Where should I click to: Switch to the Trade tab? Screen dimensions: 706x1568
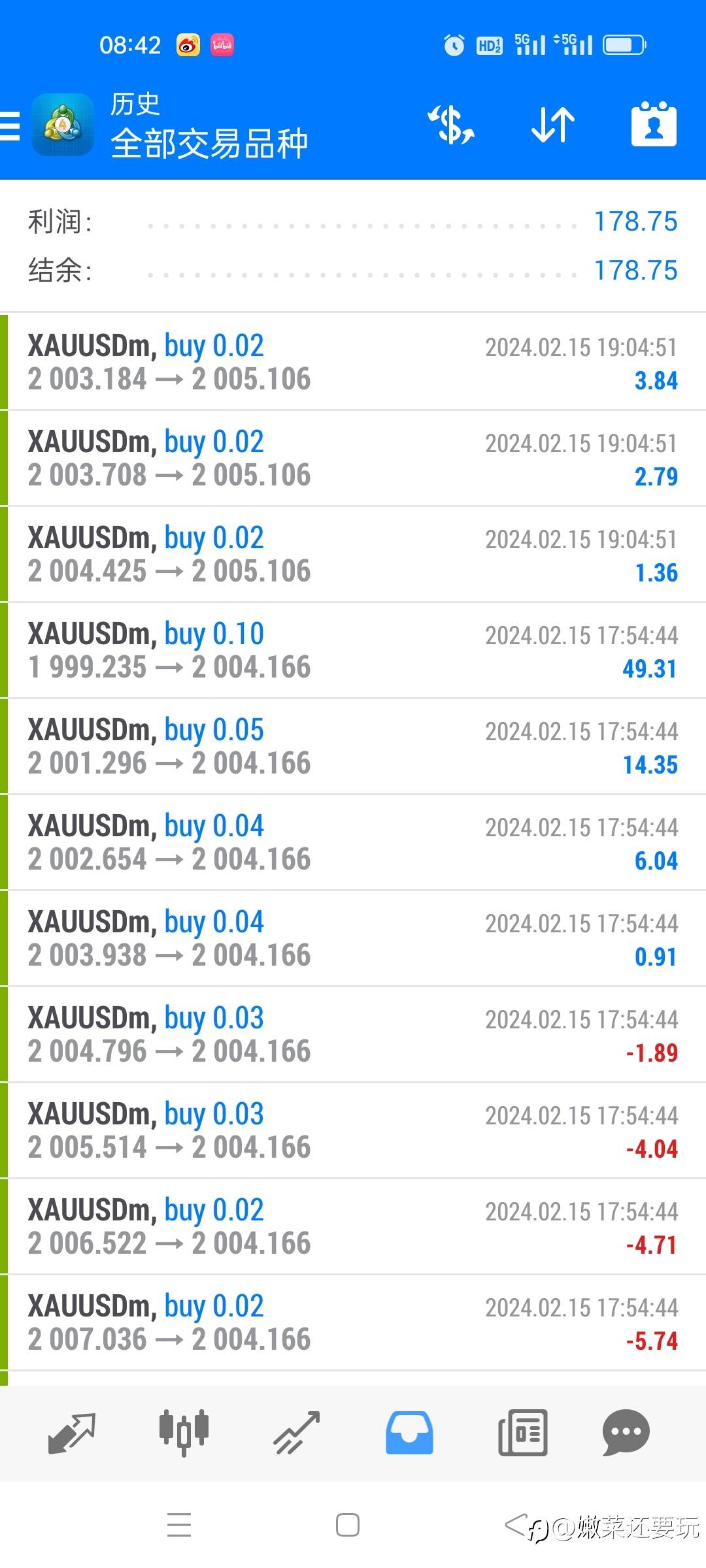coord(297,1433)
